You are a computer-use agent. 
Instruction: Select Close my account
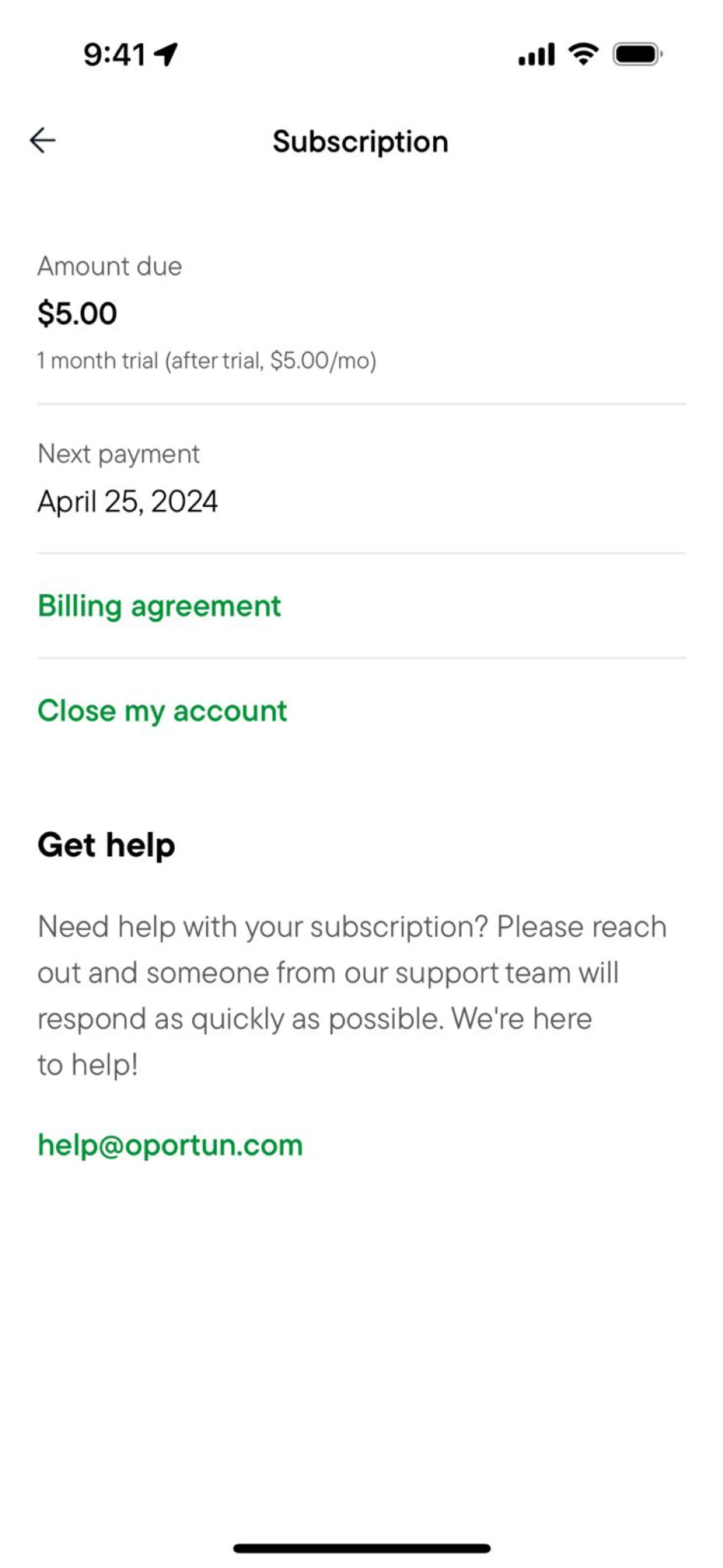[162, 711]
